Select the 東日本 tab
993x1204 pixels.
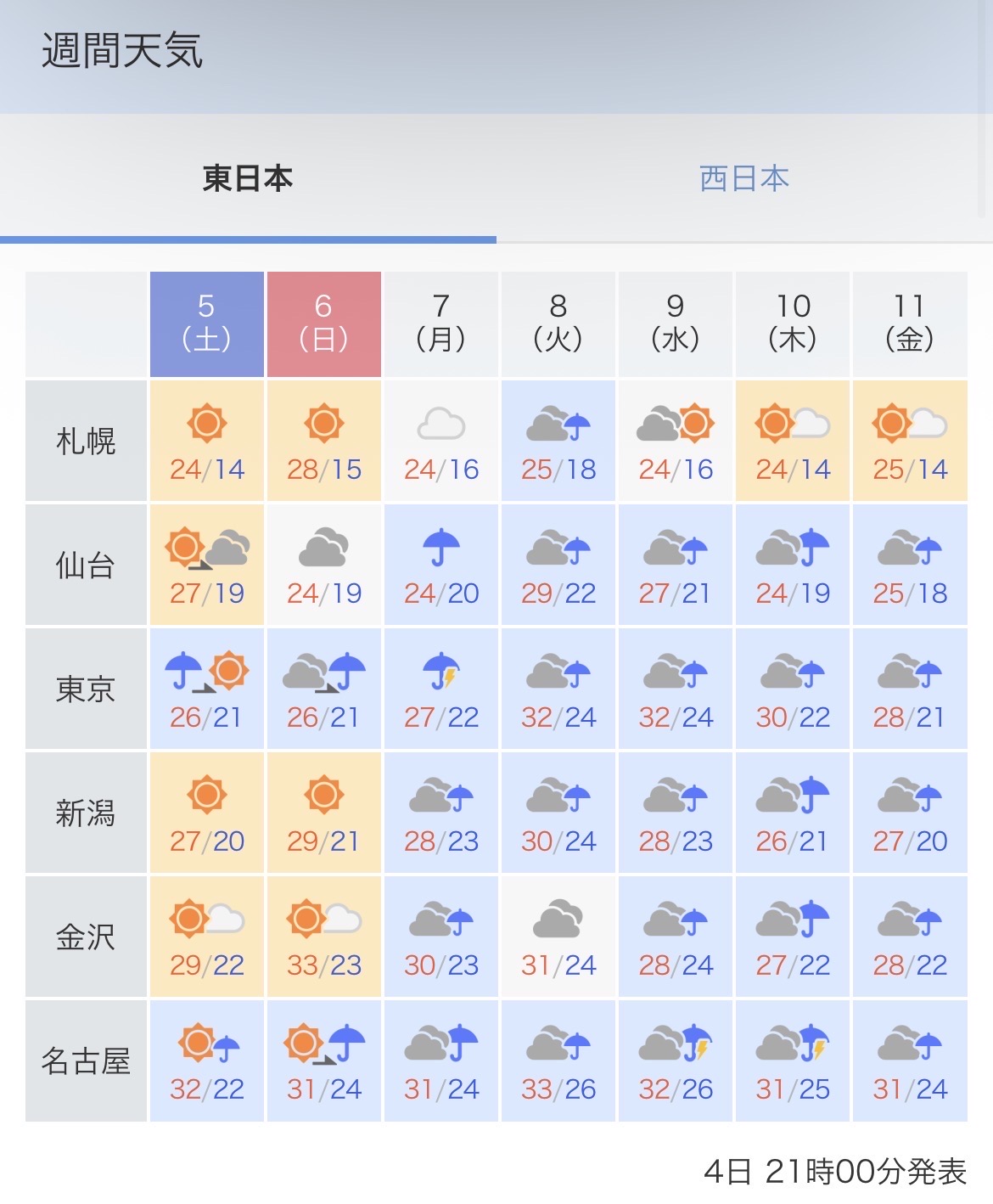[x=248, y=178]
